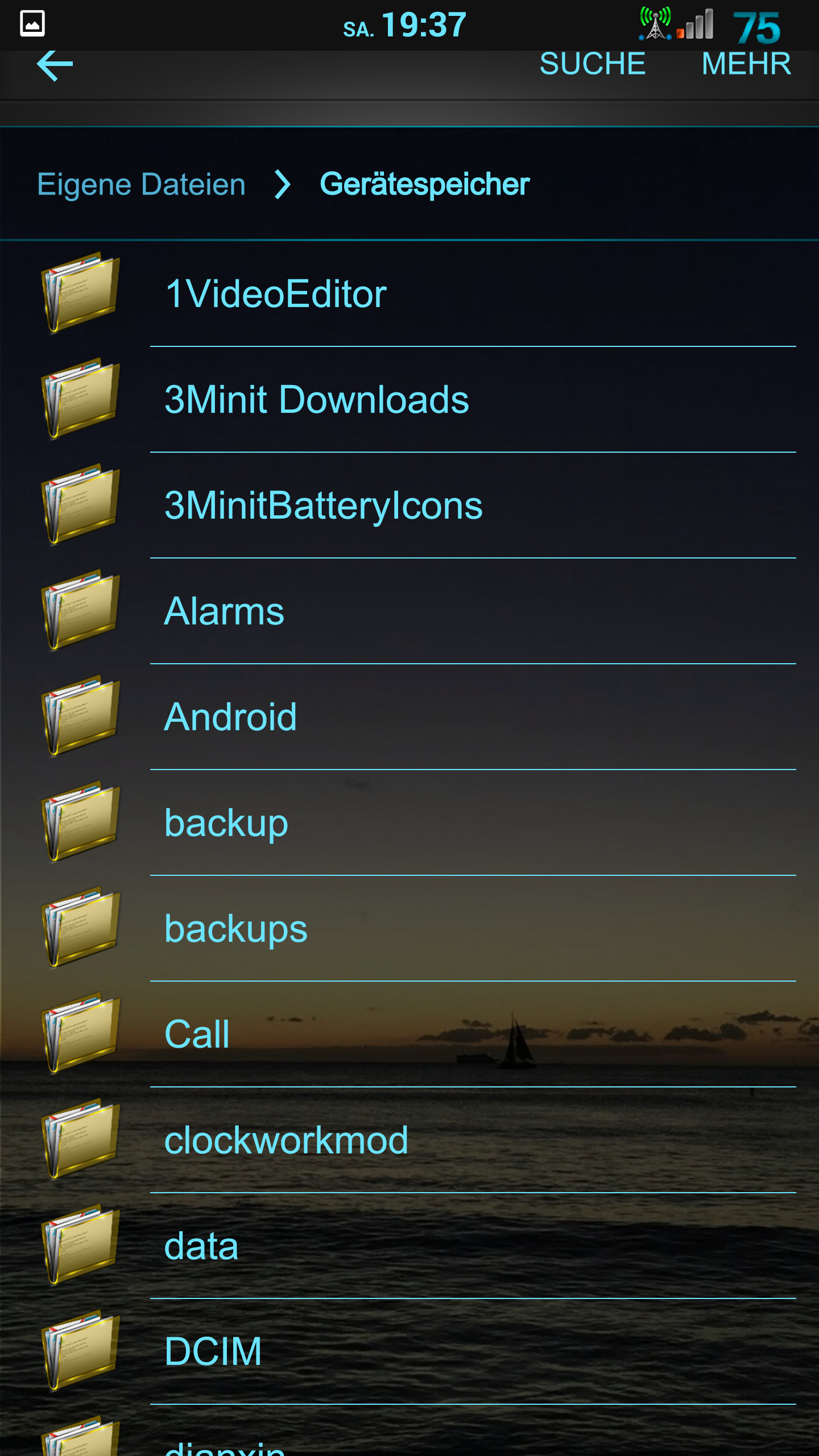819x1456 pixels.
Task: Jump to Eigene Dateien in breadcrumb
Action: [x=141, y=184]
